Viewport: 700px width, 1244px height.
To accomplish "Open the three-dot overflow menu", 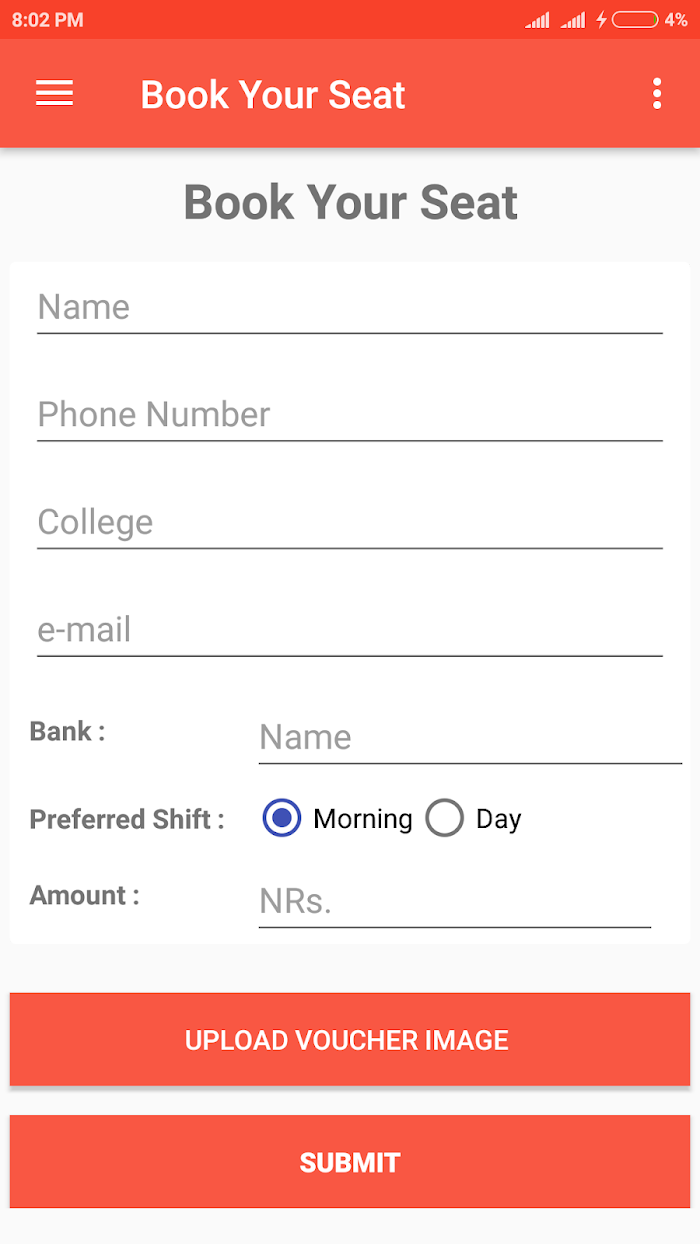I will click(x=657, y=94).
